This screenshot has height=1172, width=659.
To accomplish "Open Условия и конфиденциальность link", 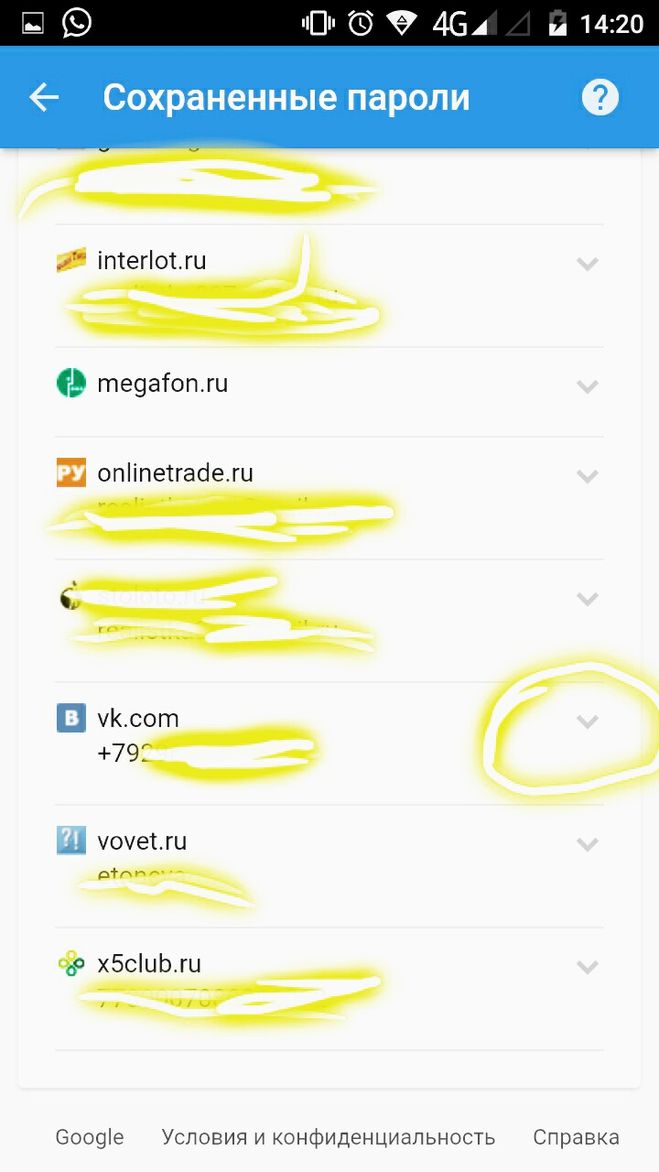I will (x=328, y=1137).
